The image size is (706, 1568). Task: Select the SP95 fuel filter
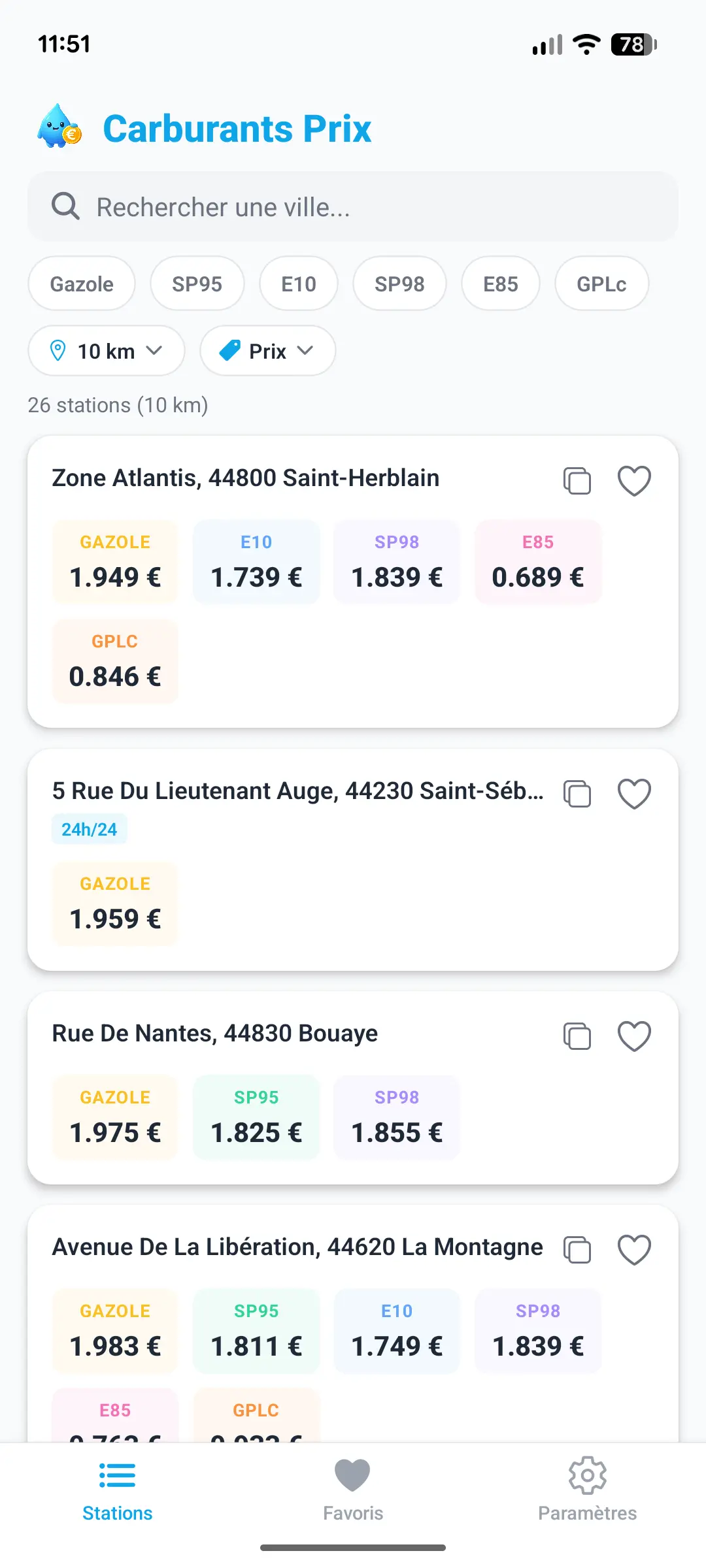click(x=197, y=284)
